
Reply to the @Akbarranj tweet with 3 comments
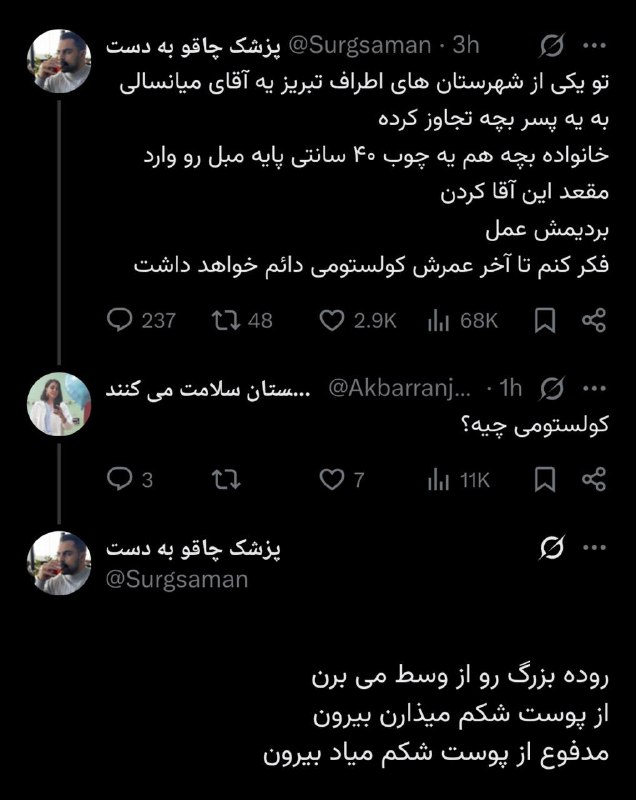tap(120, 480)
